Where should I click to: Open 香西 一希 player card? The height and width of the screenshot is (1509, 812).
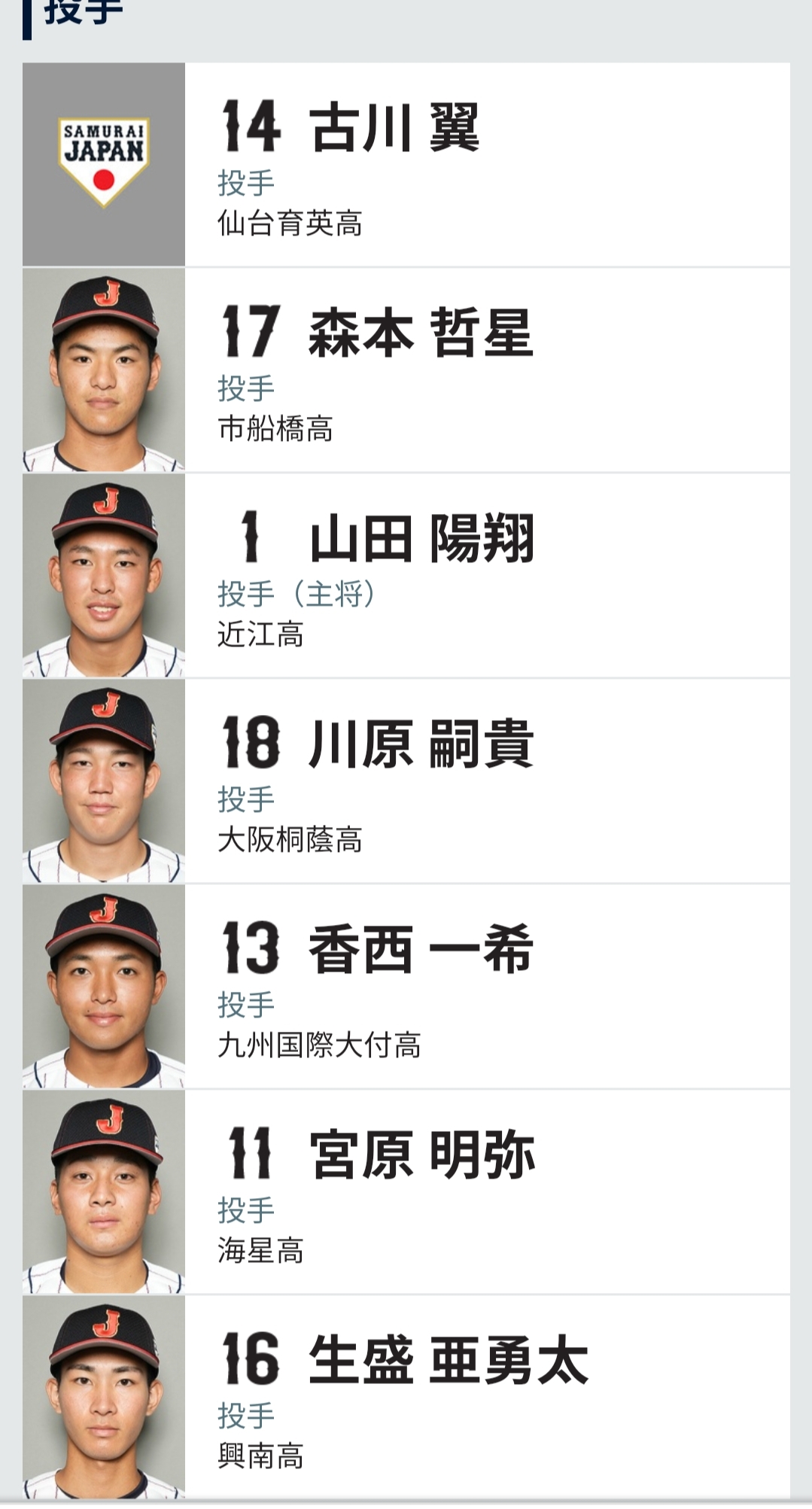click(x=406, y=987)
